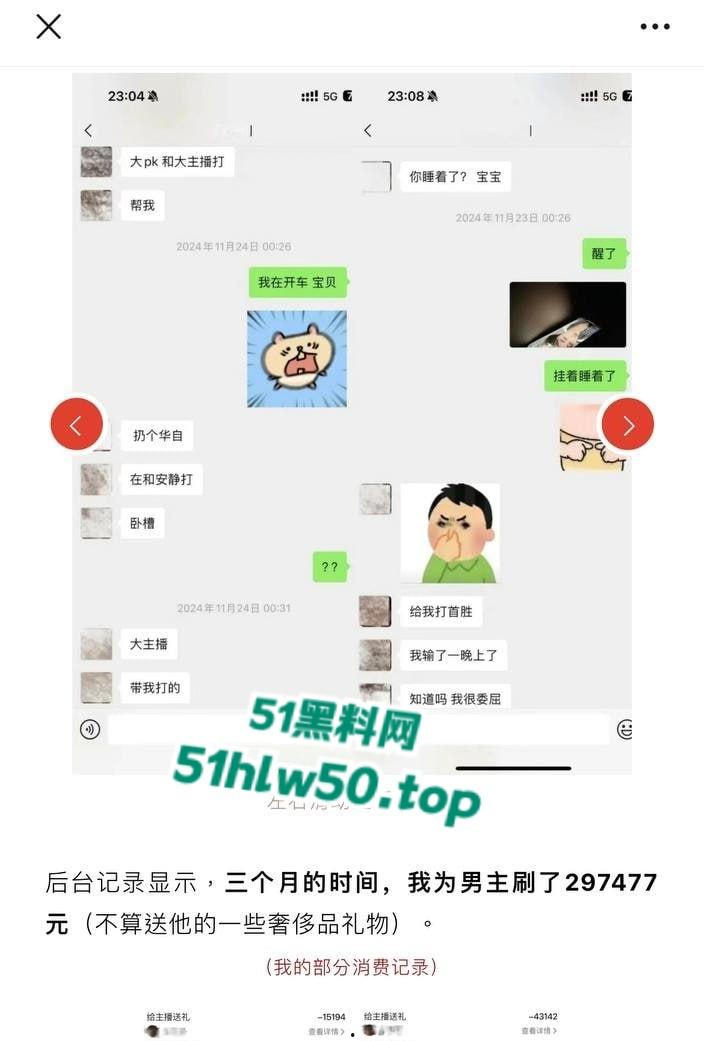Go to the previous carousel image
The height and width of the screenshot is (1041, 704).
click(x=76, y=424)
